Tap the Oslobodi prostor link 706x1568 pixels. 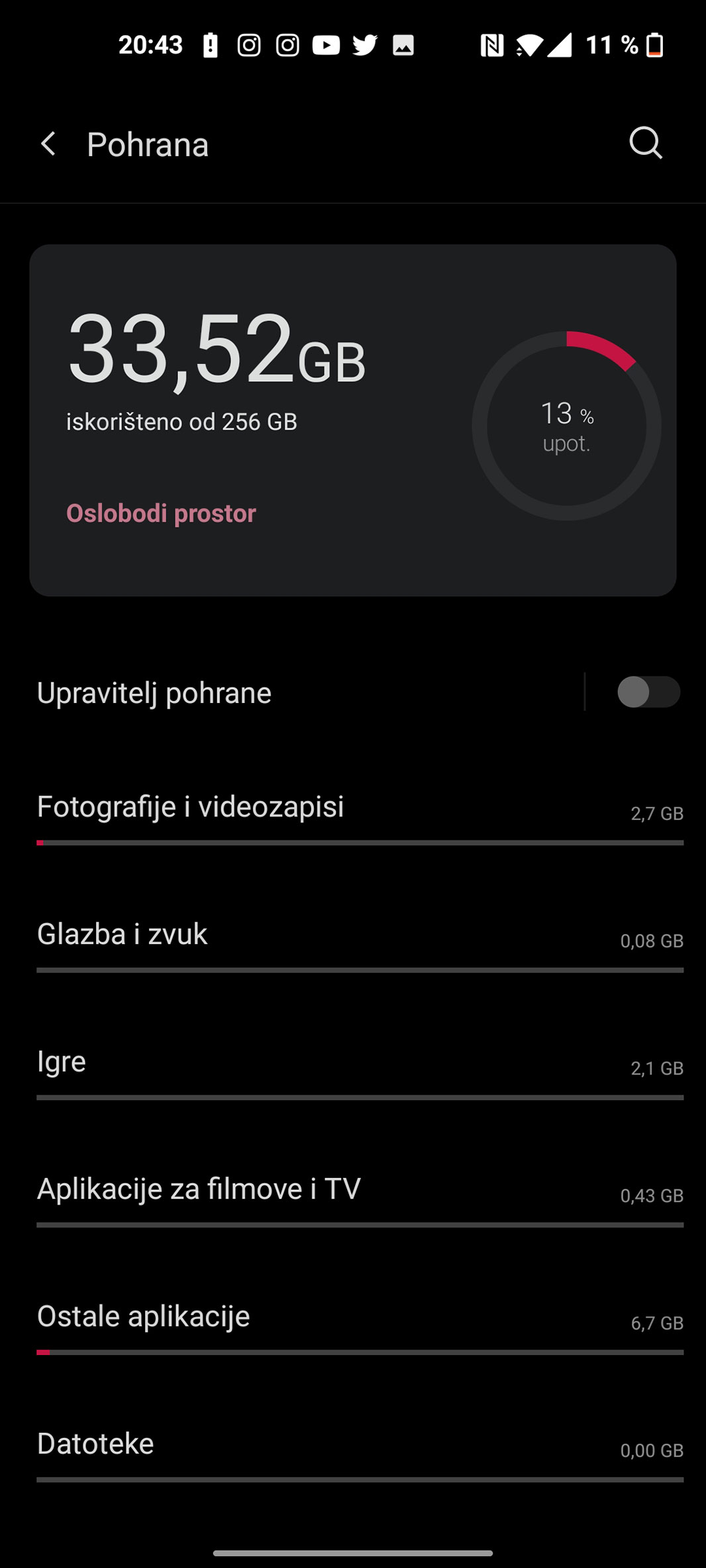161,514
